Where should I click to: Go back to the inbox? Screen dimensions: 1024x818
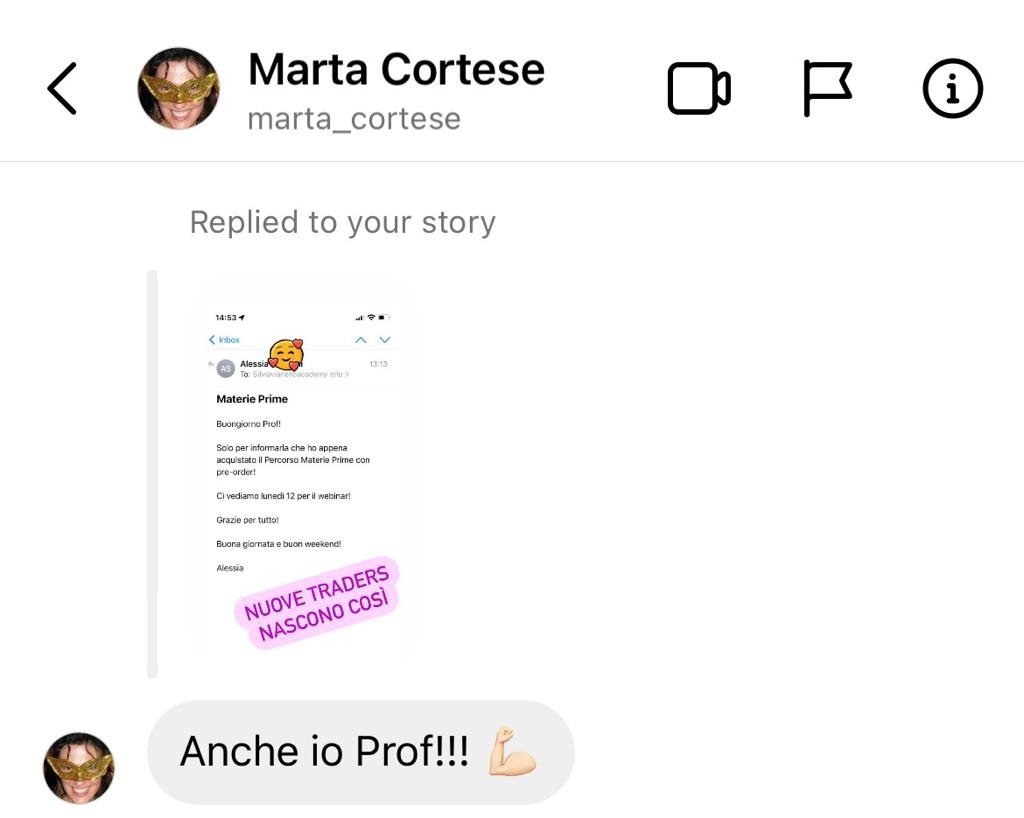pos(62,89)
